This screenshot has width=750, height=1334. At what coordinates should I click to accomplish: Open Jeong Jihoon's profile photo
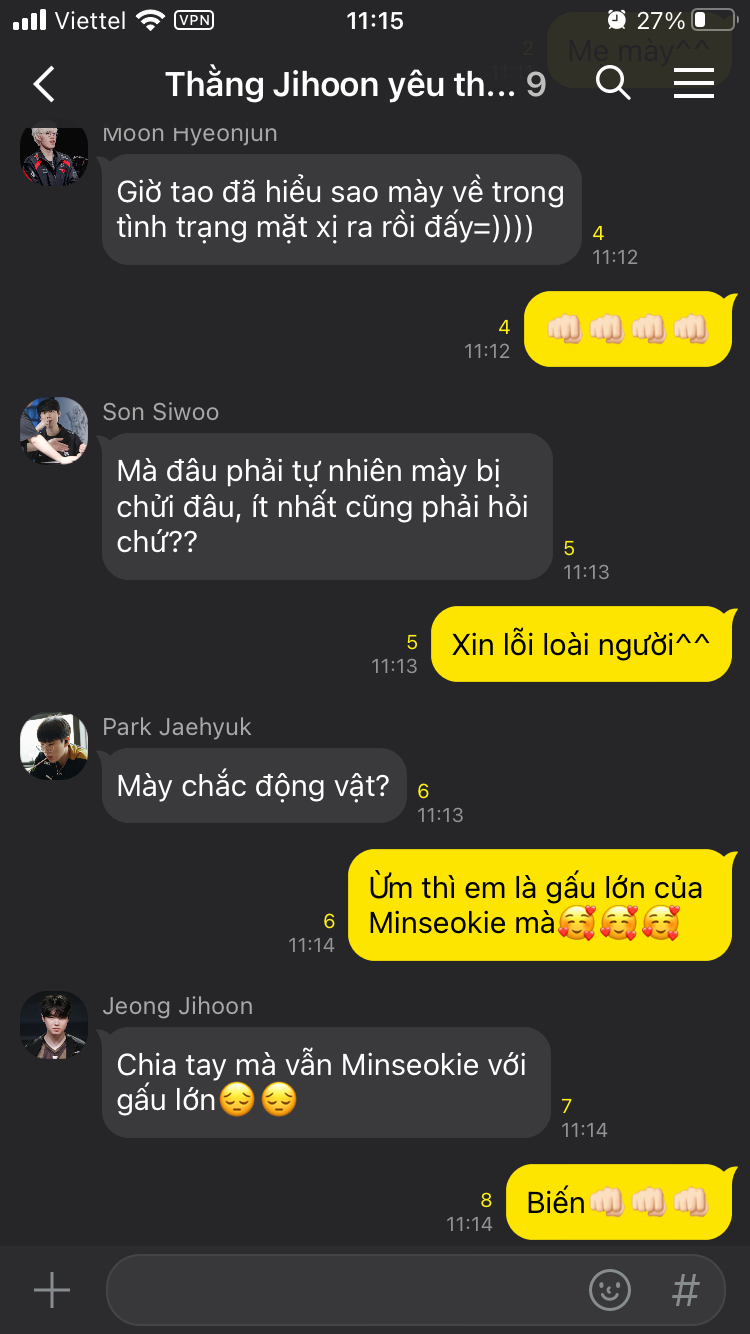tap(54, 1025)
